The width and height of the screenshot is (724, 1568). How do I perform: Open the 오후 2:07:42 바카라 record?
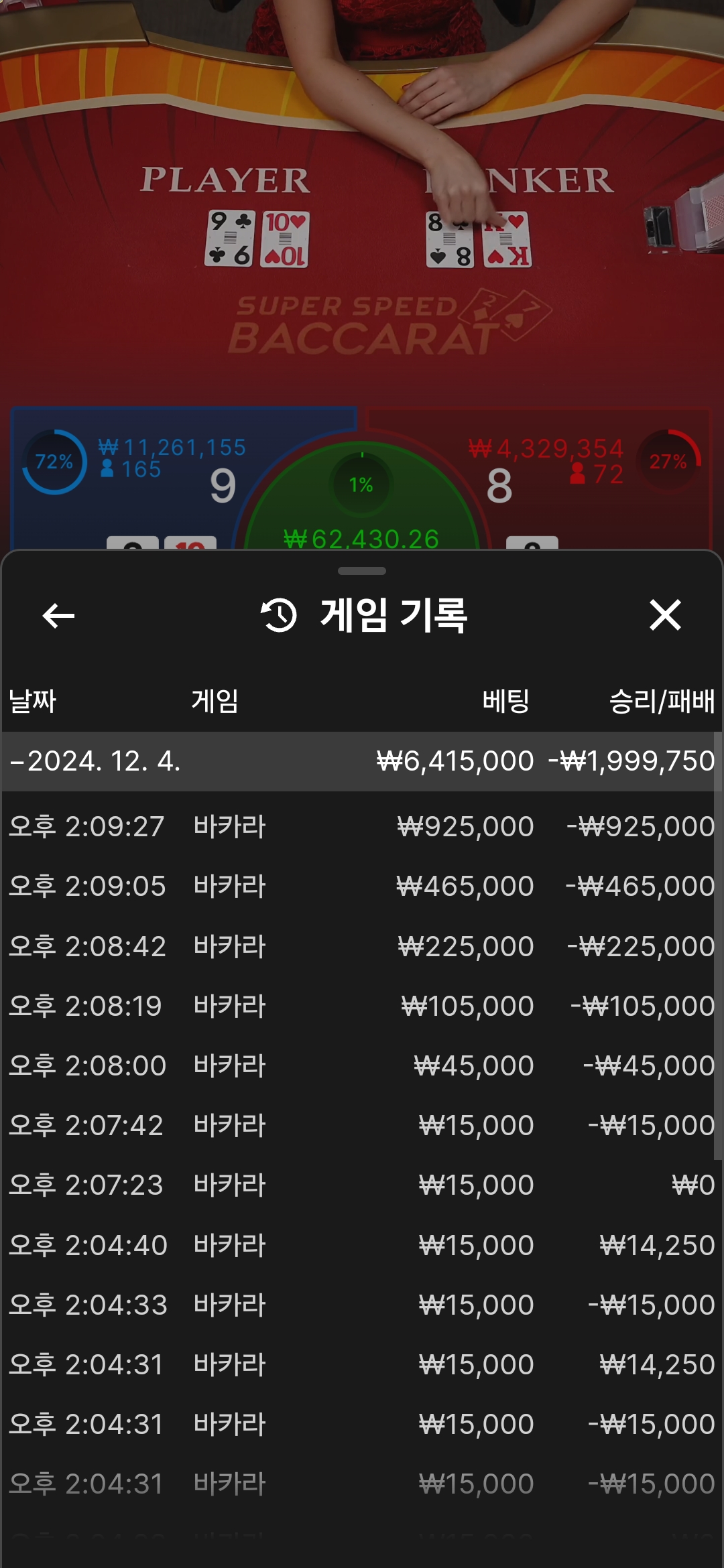coord(362,1125)
